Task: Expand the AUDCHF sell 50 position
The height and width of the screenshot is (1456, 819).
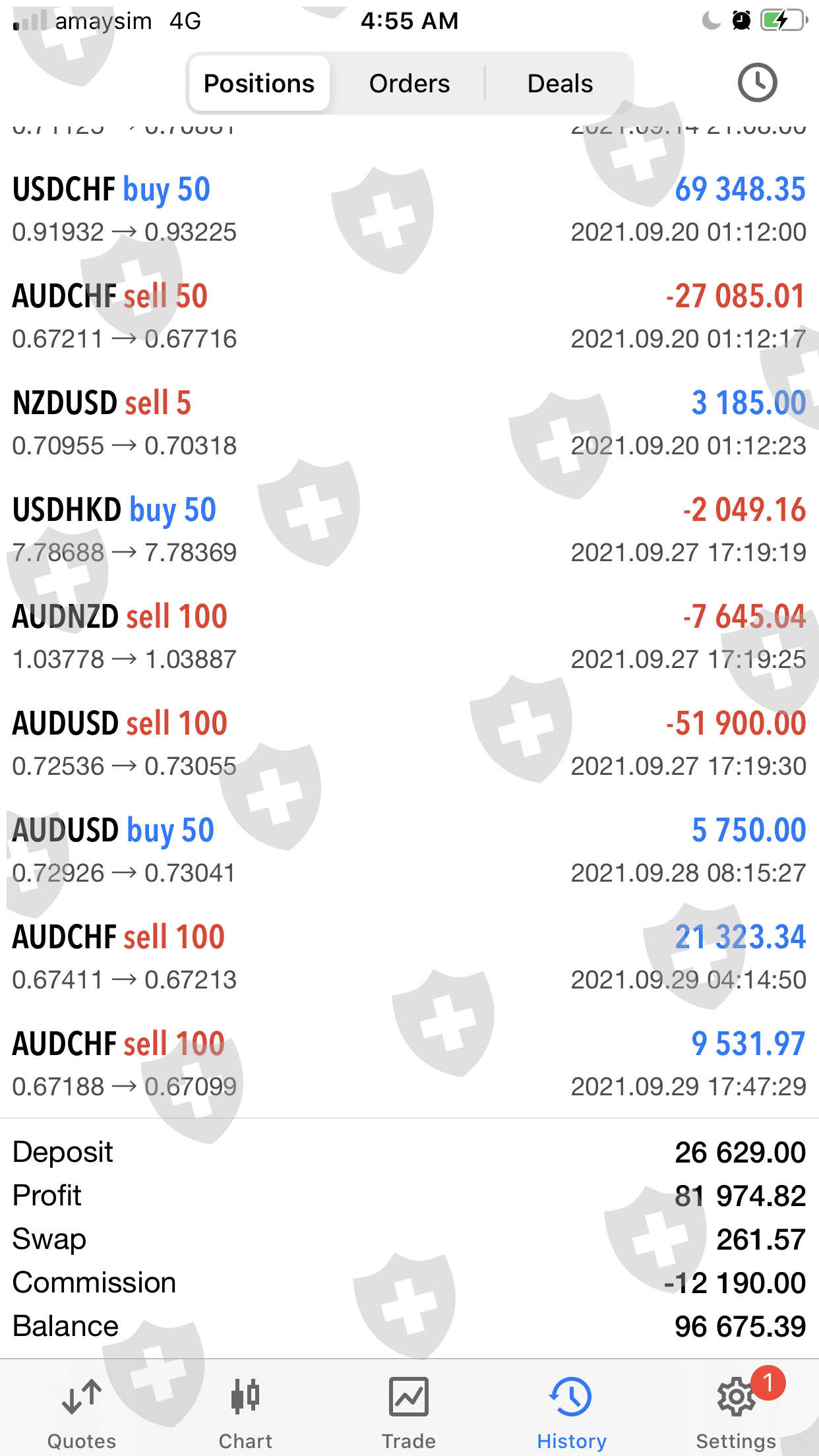Action: [409, 316]
